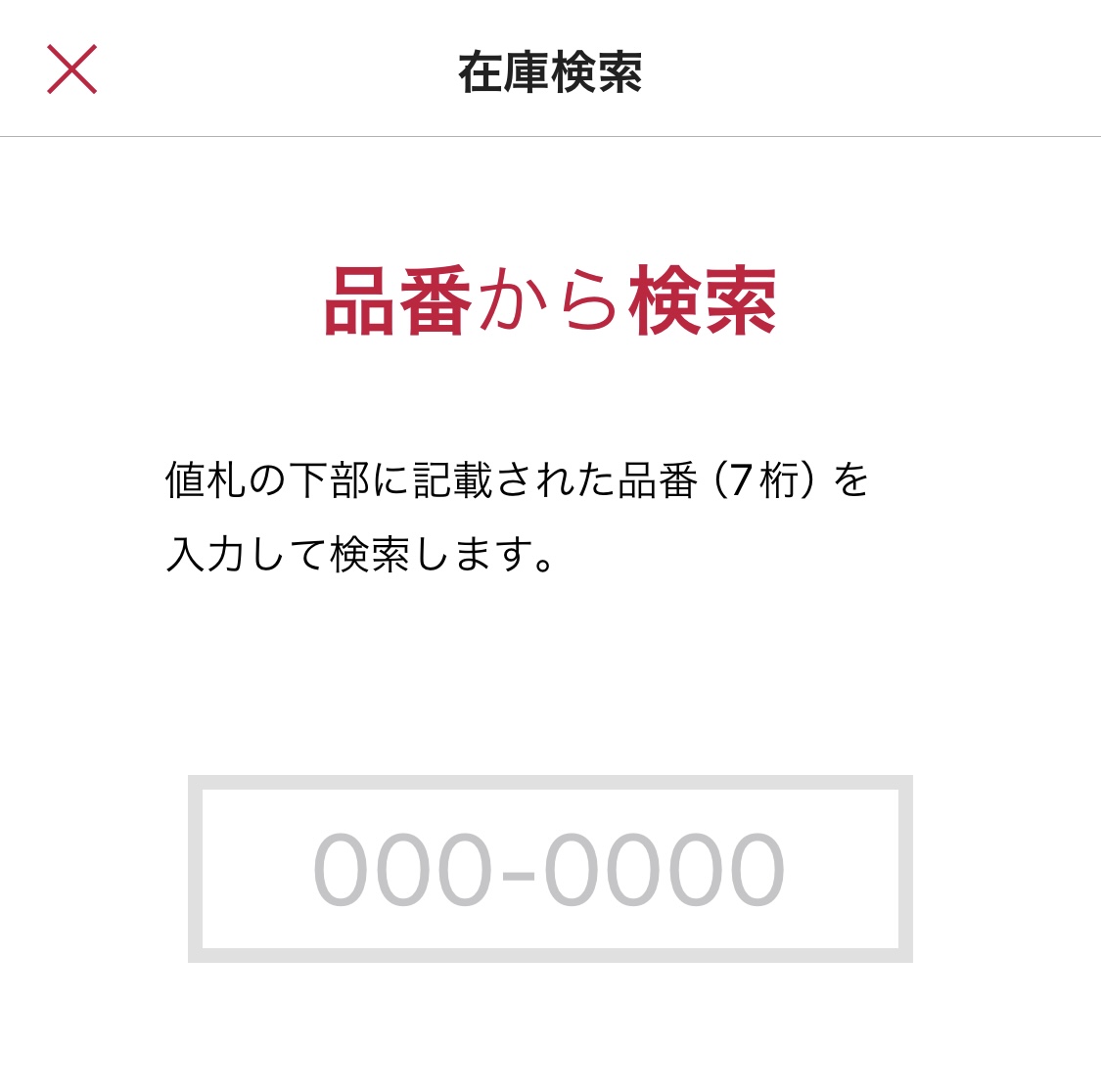Close the 在庫検索 screen

click(71, 69)
